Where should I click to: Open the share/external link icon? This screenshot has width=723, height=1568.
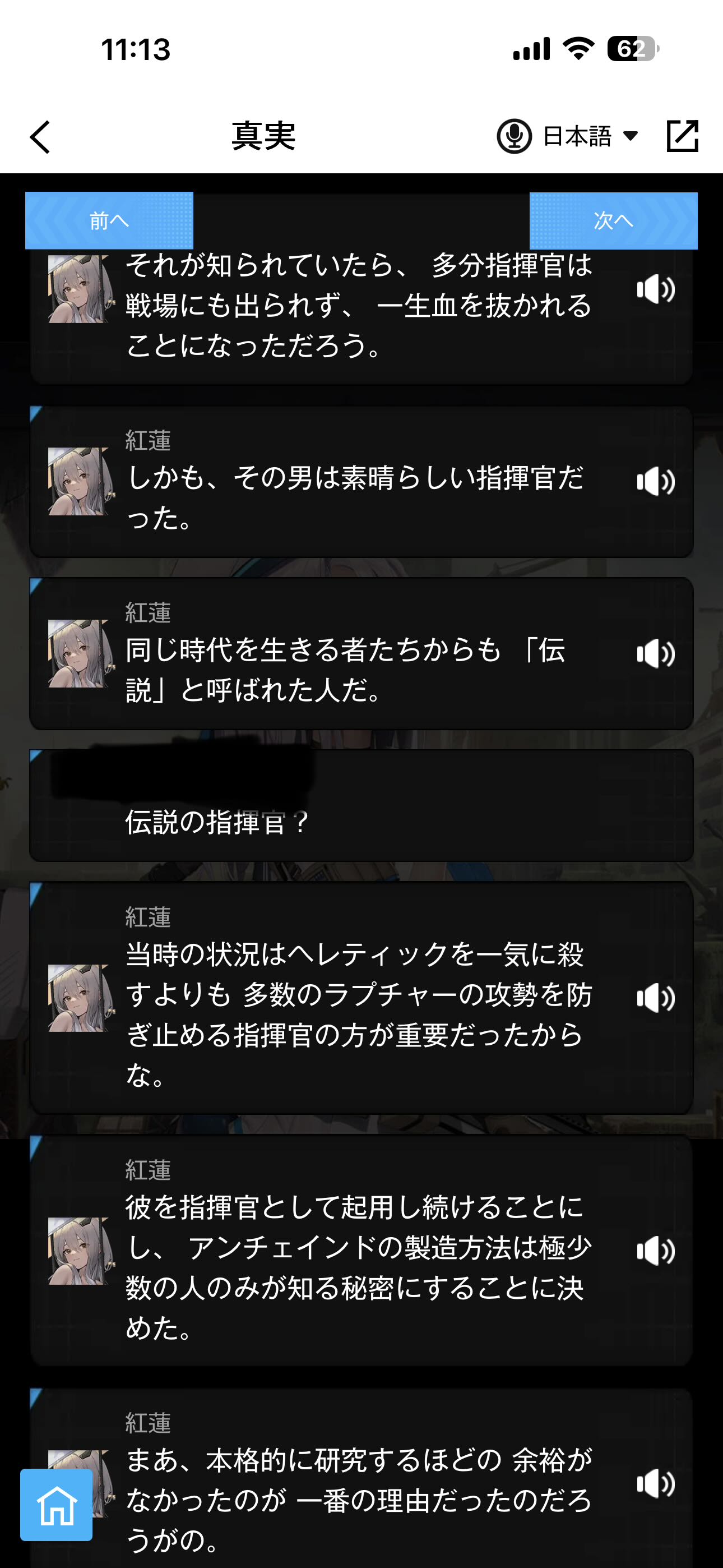(682, 136)
